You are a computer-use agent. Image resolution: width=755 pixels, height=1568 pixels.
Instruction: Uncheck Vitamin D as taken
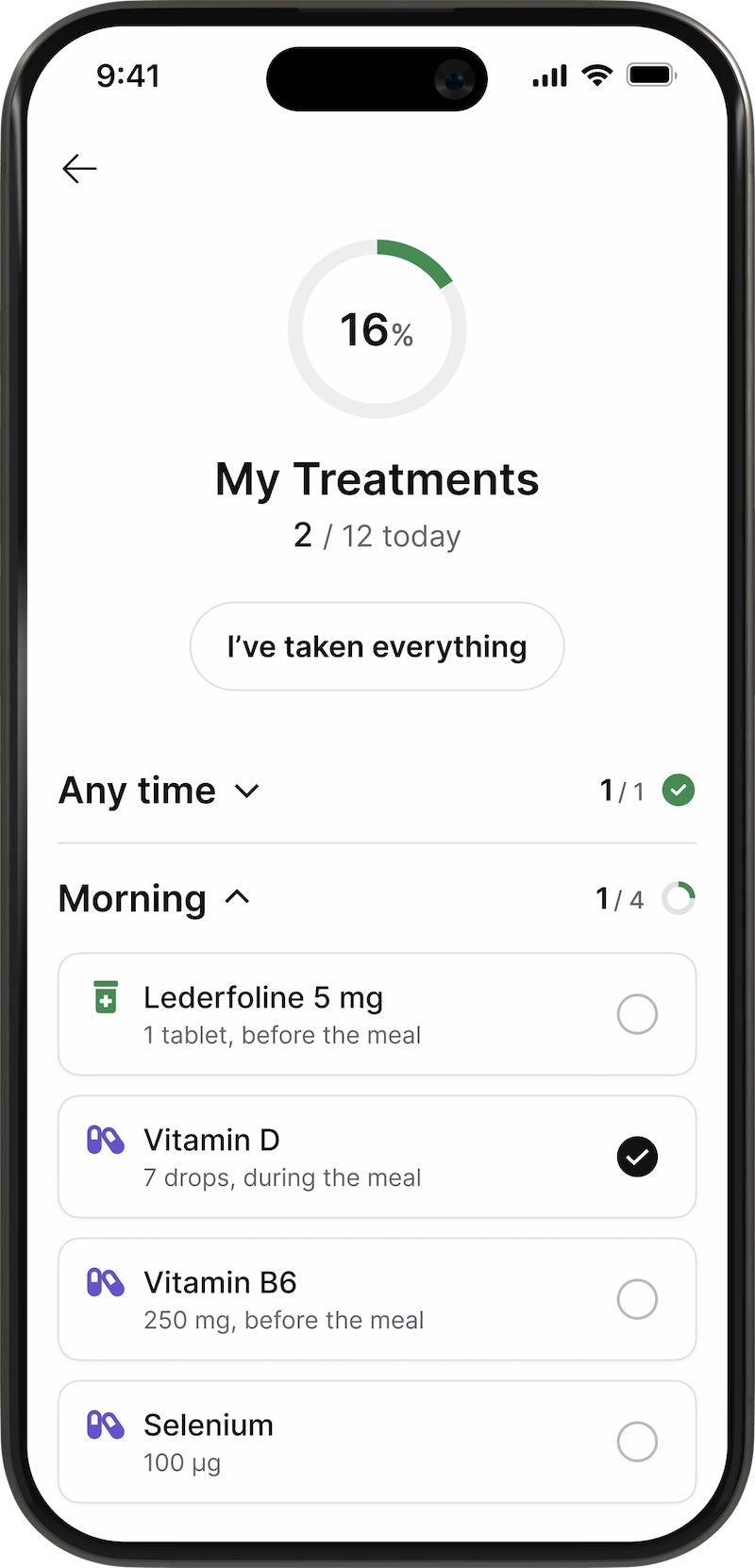[x=637, y=1158]
